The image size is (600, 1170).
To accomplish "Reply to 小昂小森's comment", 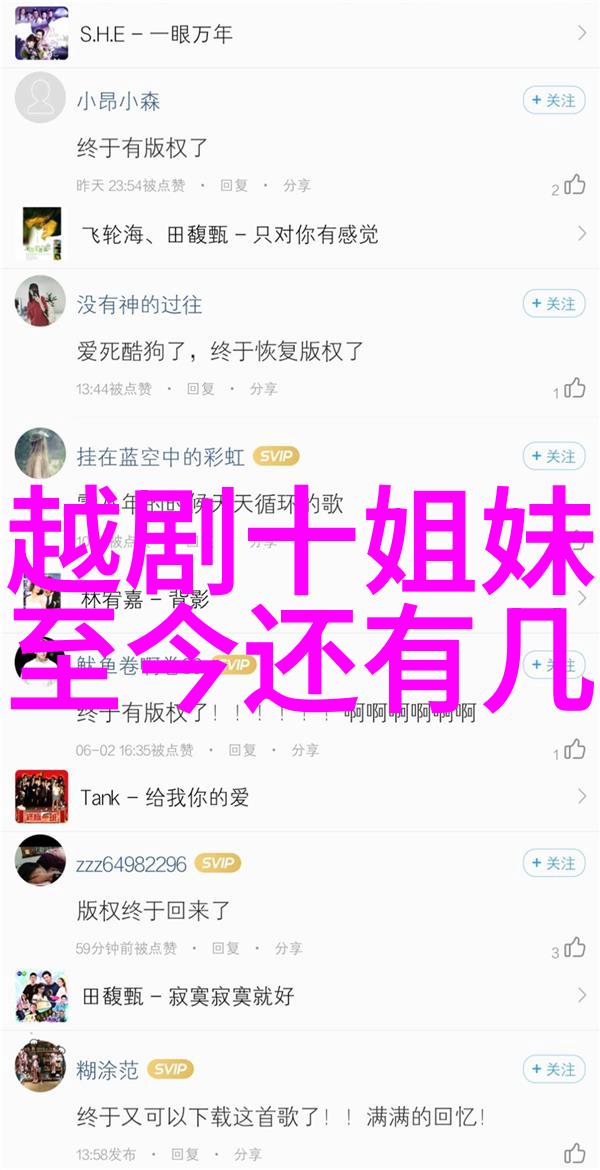I will click(x=234, y=186).
